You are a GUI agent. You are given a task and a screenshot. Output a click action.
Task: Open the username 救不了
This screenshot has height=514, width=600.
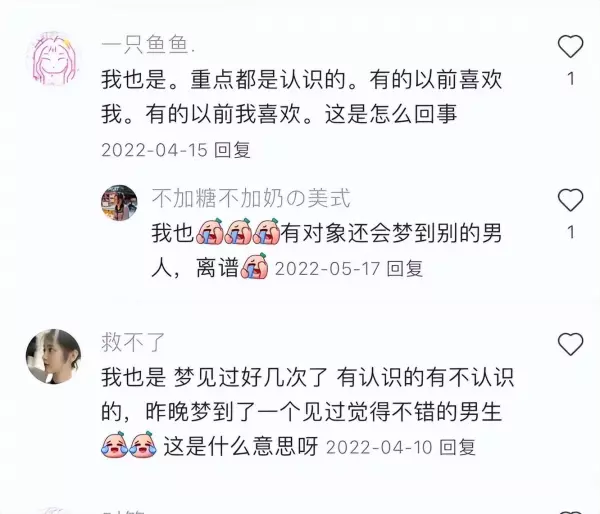133,343
